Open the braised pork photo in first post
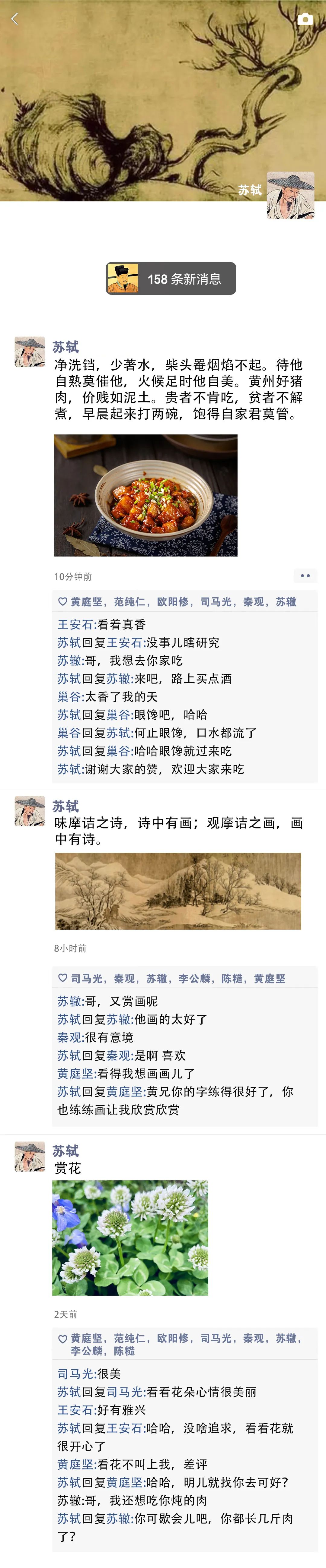This screenshot has height=1568, width=326. (145, 495)
